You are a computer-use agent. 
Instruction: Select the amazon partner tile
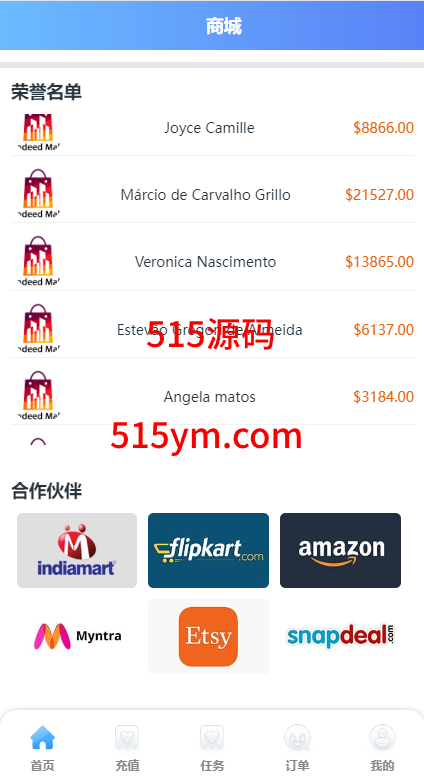tap(340, 551)
